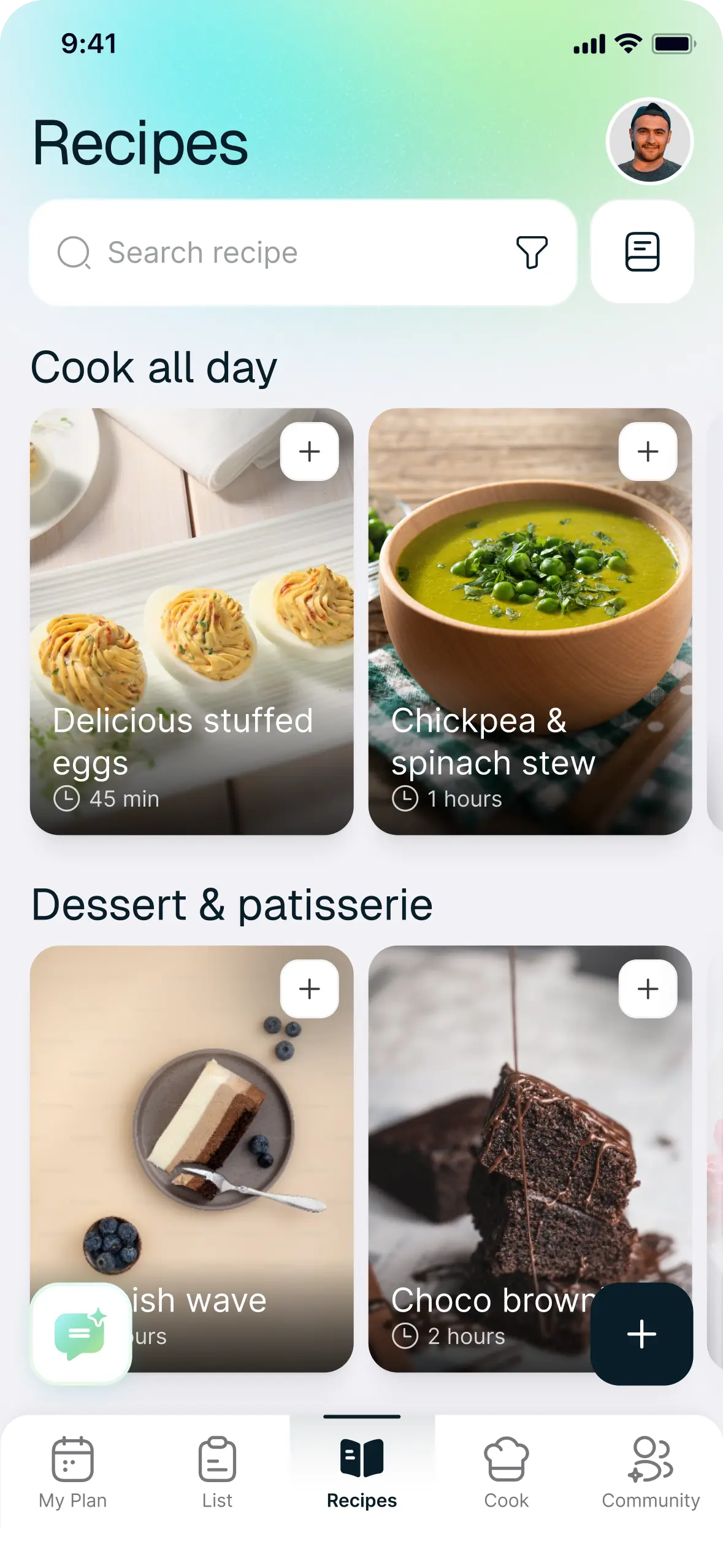Screen dimensions: 723x1568
Task: Add the layered cake recipe with plus
Action: point(309,989)
